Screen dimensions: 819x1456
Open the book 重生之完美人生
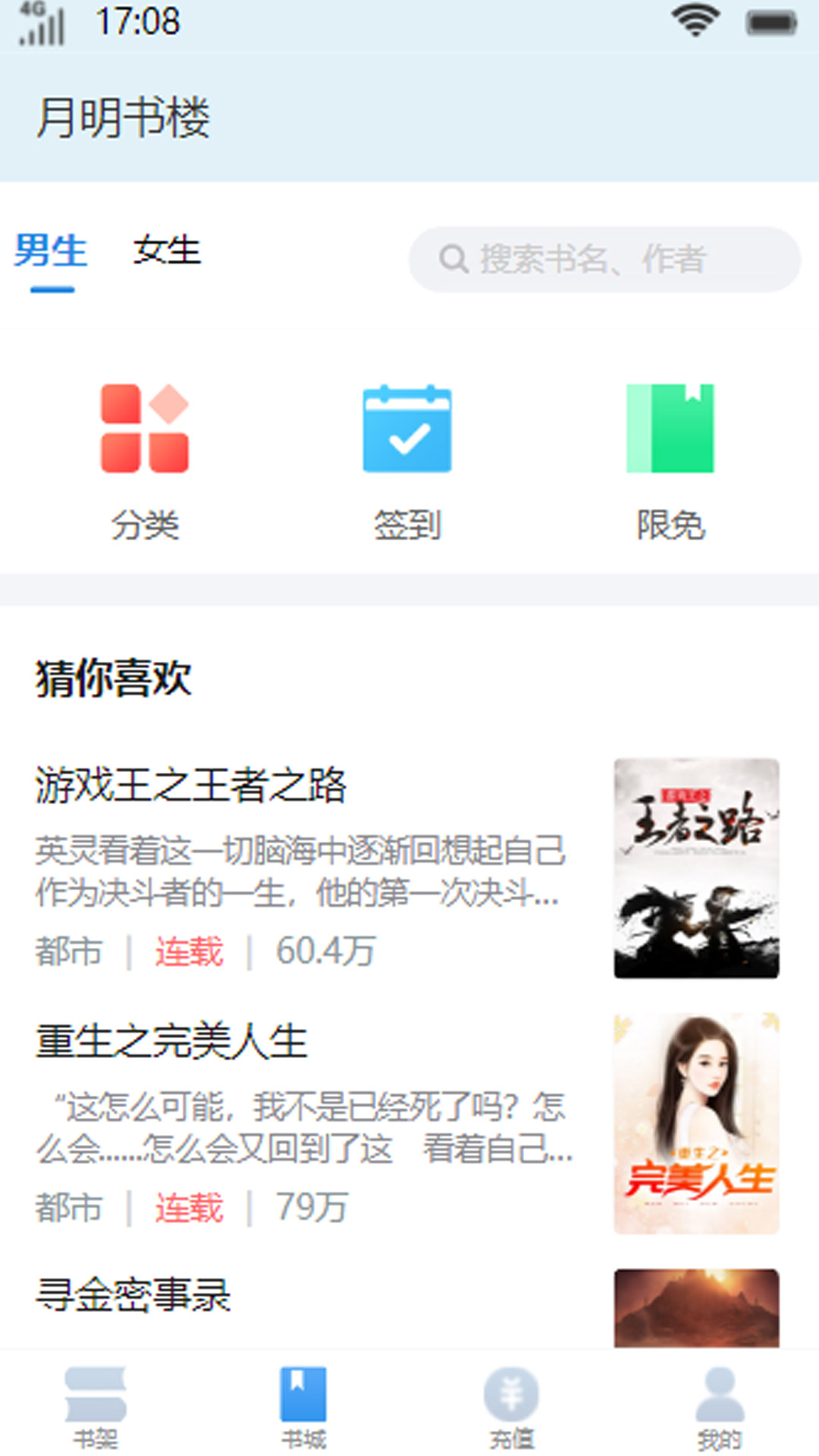click(171, 1040)
